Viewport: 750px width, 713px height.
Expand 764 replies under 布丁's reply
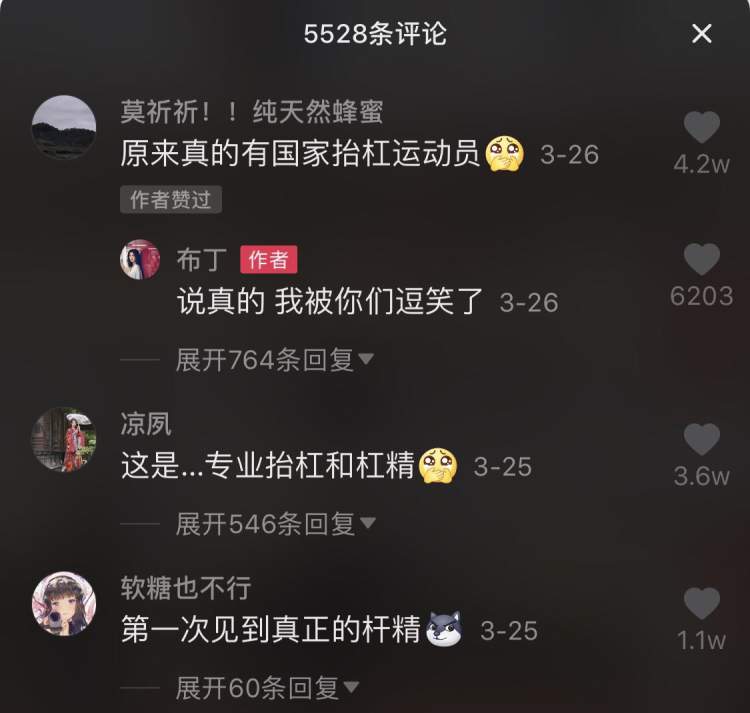(x=274, y=360)
